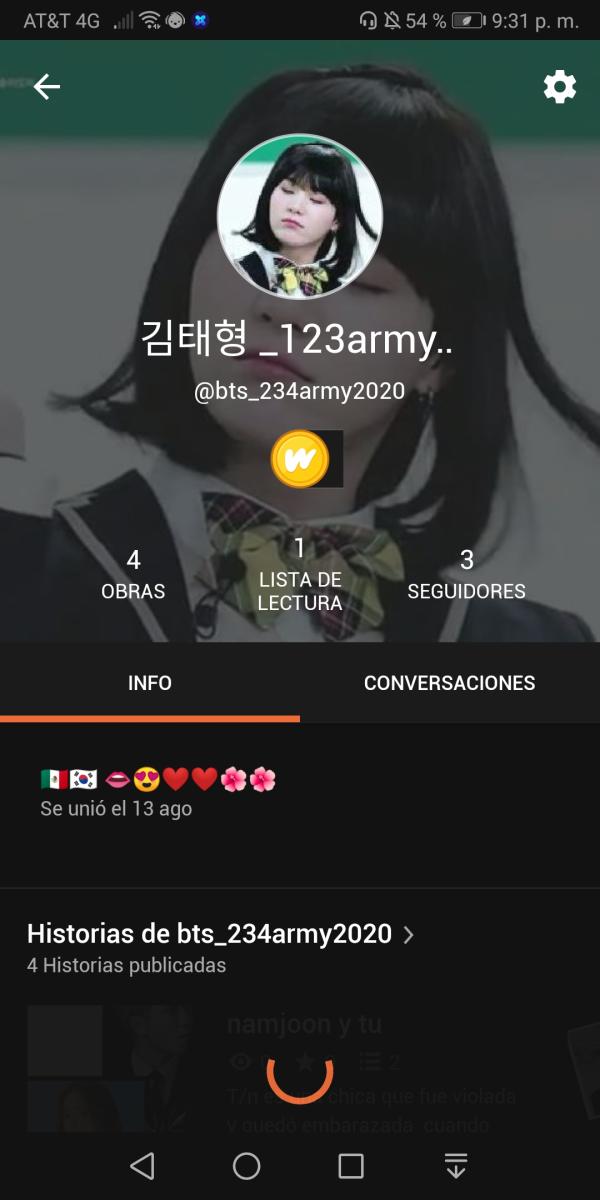Screen dimensions: 600x1200
Task: Open recent apps via the square button
Action: pyautogui.click(x=350, y=1166)
